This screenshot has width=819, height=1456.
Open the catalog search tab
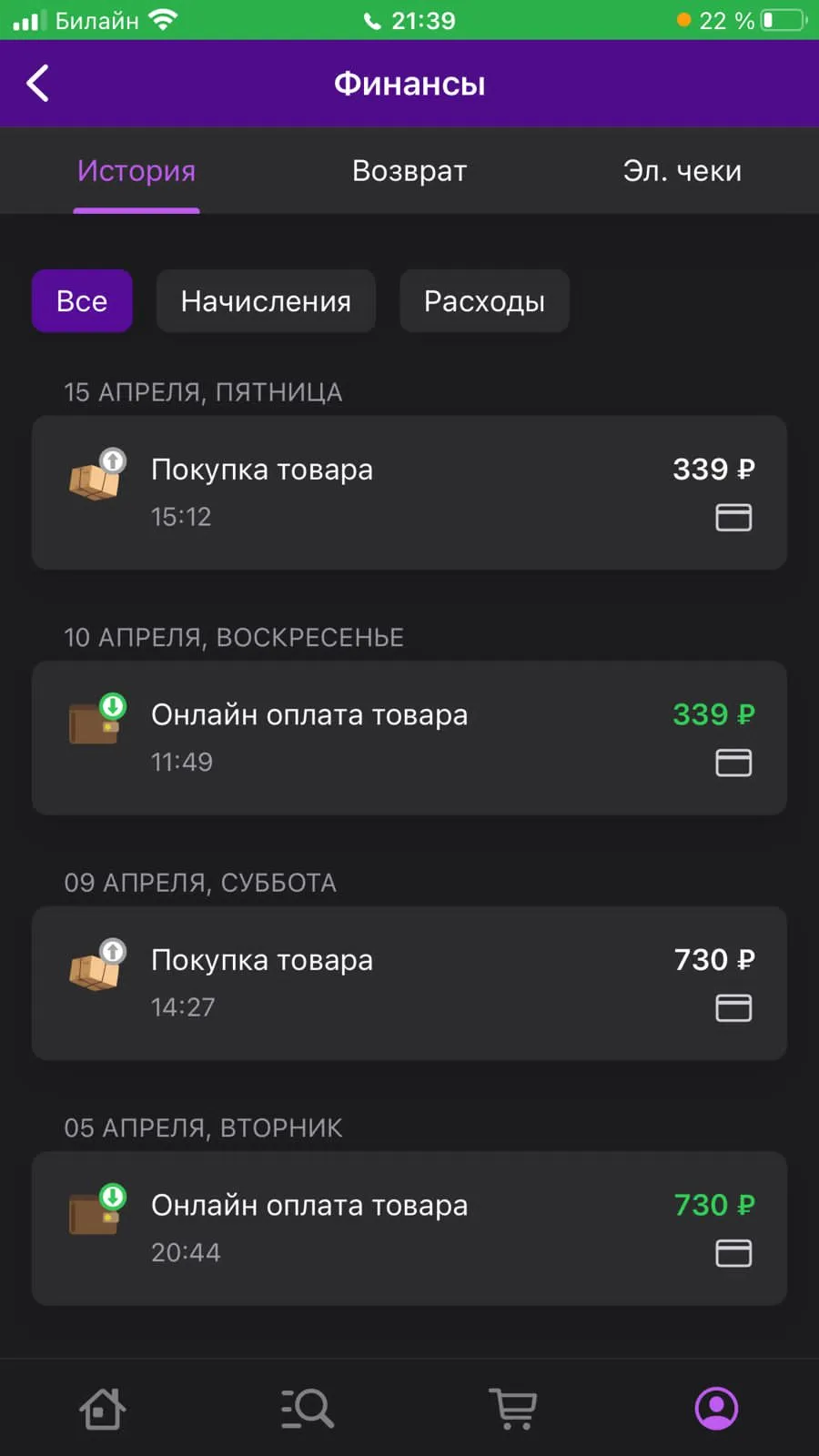[x=308, y=1409]
